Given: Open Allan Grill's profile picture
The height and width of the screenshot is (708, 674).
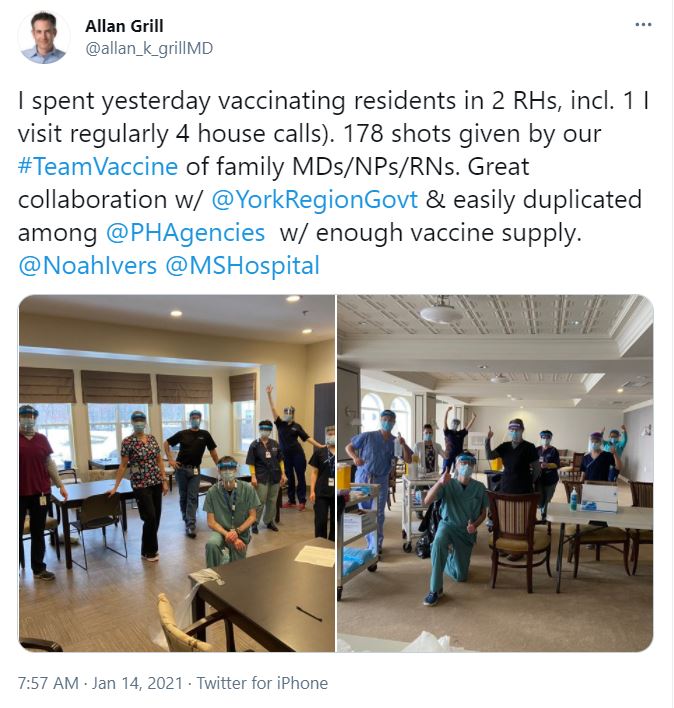Looking at the screenshot, I should pyautogui.click(x=45, y=38).
